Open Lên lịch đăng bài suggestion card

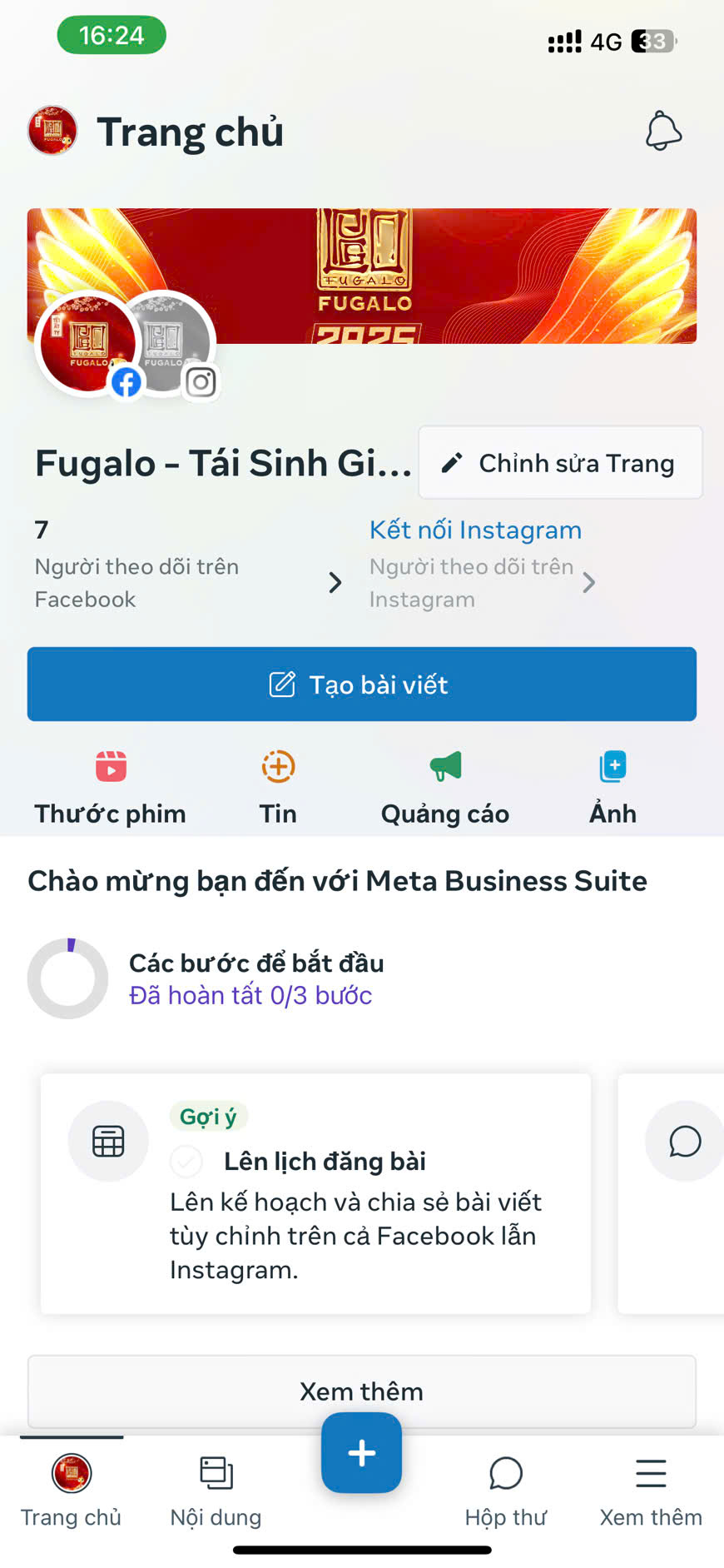pyautogui.click(x=316, y=1194)
